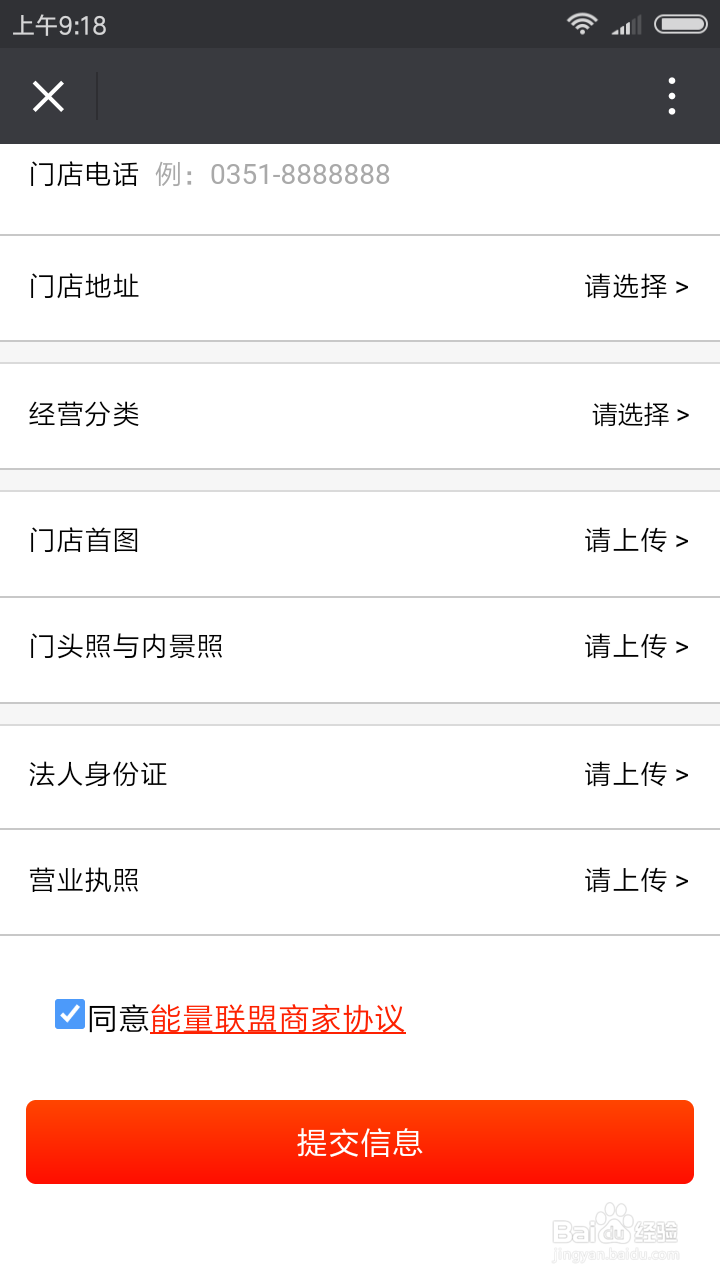Choose a 经营分类 business category

click(360, 415)
